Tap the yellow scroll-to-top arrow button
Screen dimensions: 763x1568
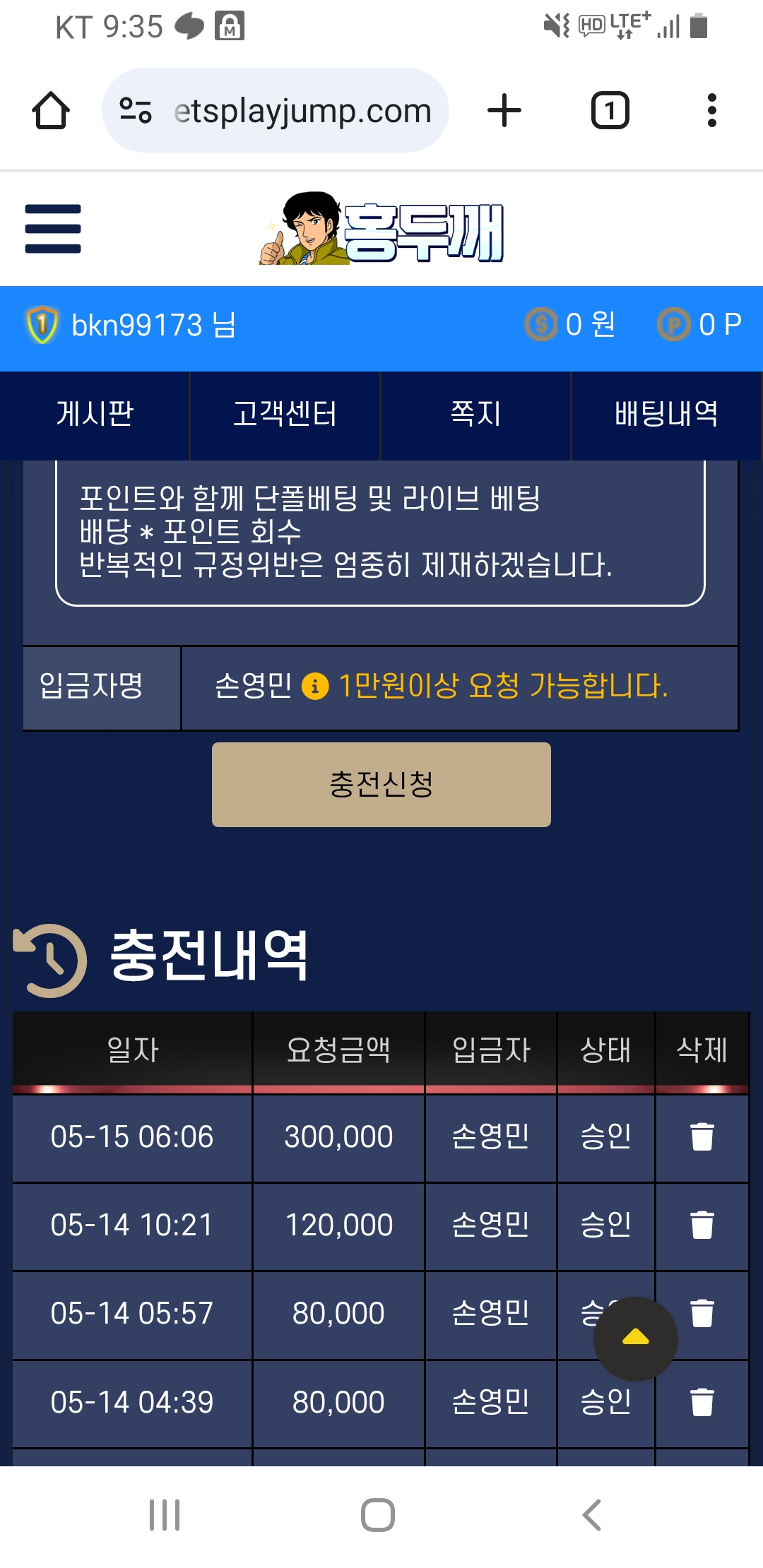coord(635,1338)
